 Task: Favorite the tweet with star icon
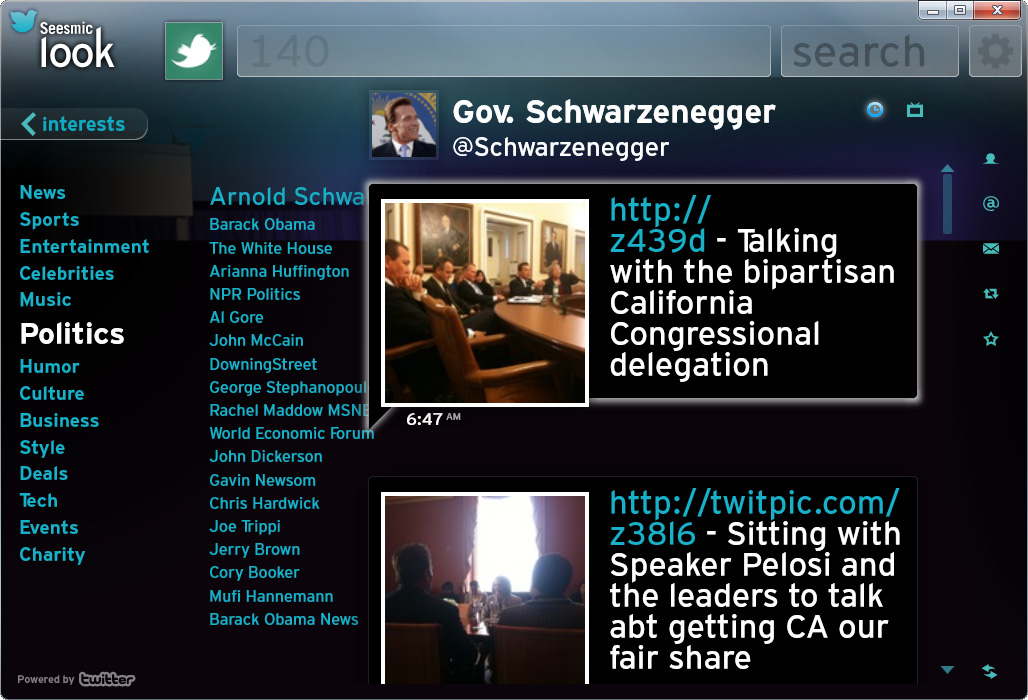pos(991,340)
